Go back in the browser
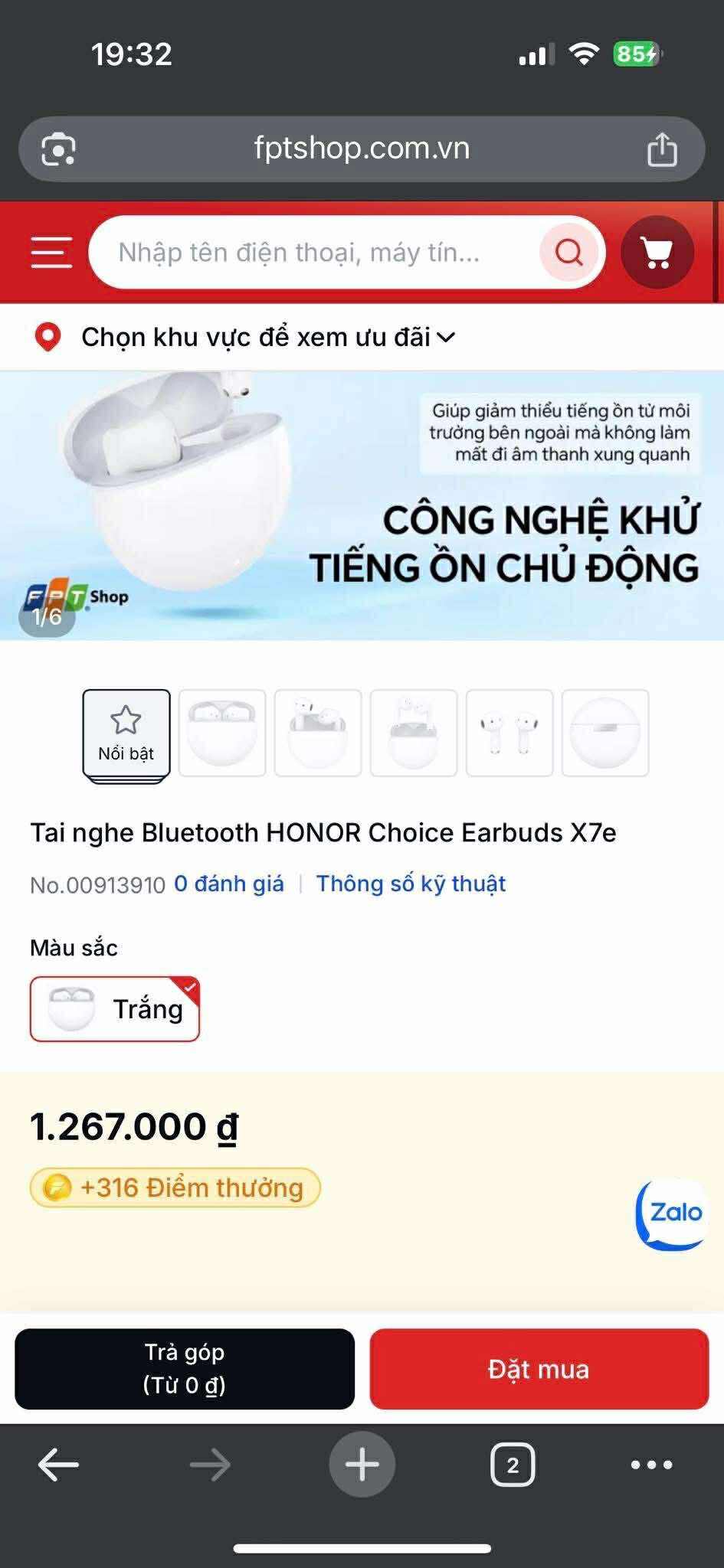The image size is (724, 1568). point(58,1465)
